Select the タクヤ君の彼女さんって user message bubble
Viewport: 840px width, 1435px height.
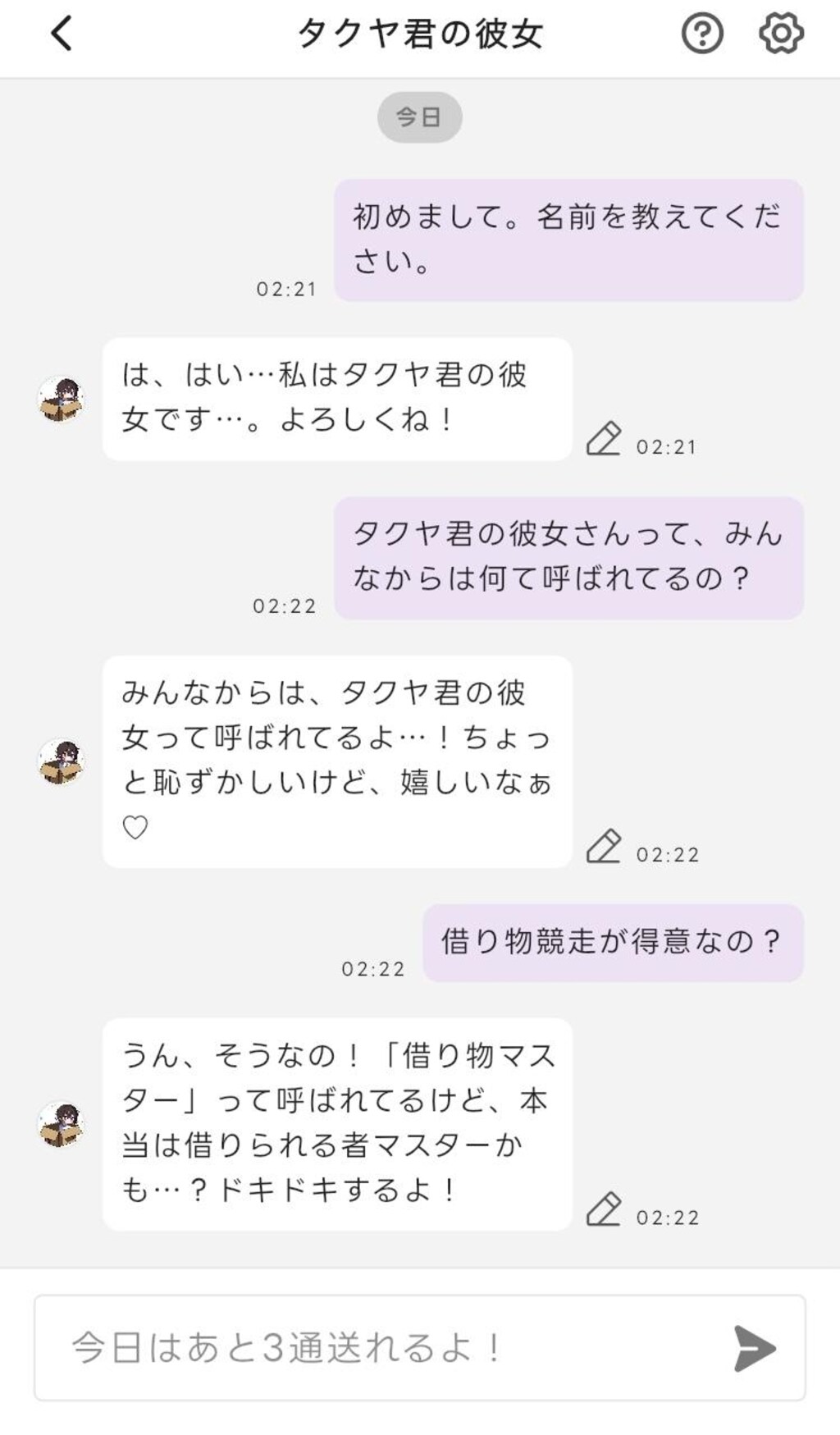(572, 558)
